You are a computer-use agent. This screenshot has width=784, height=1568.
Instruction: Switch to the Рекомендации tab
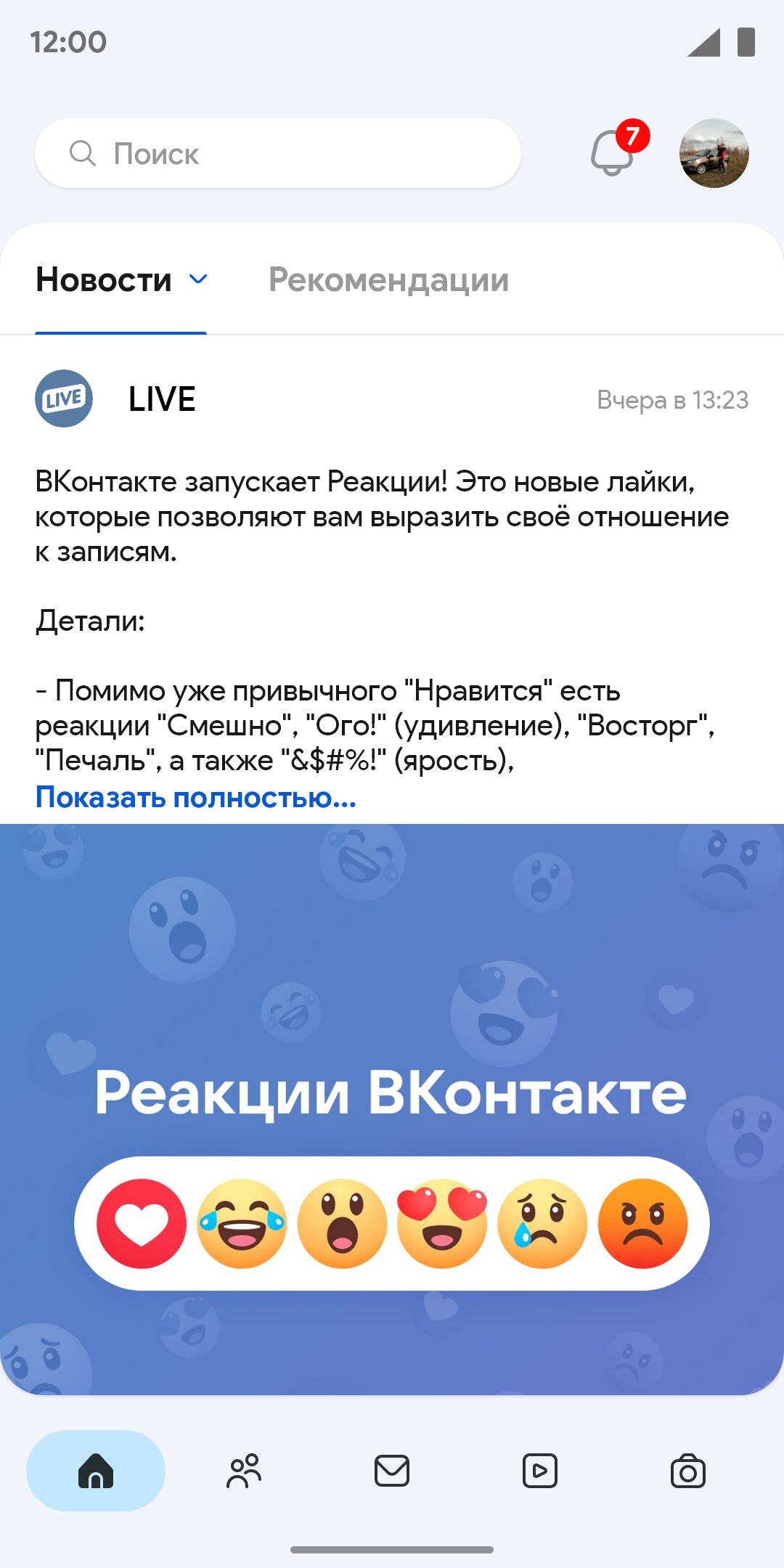click(388, 279)
